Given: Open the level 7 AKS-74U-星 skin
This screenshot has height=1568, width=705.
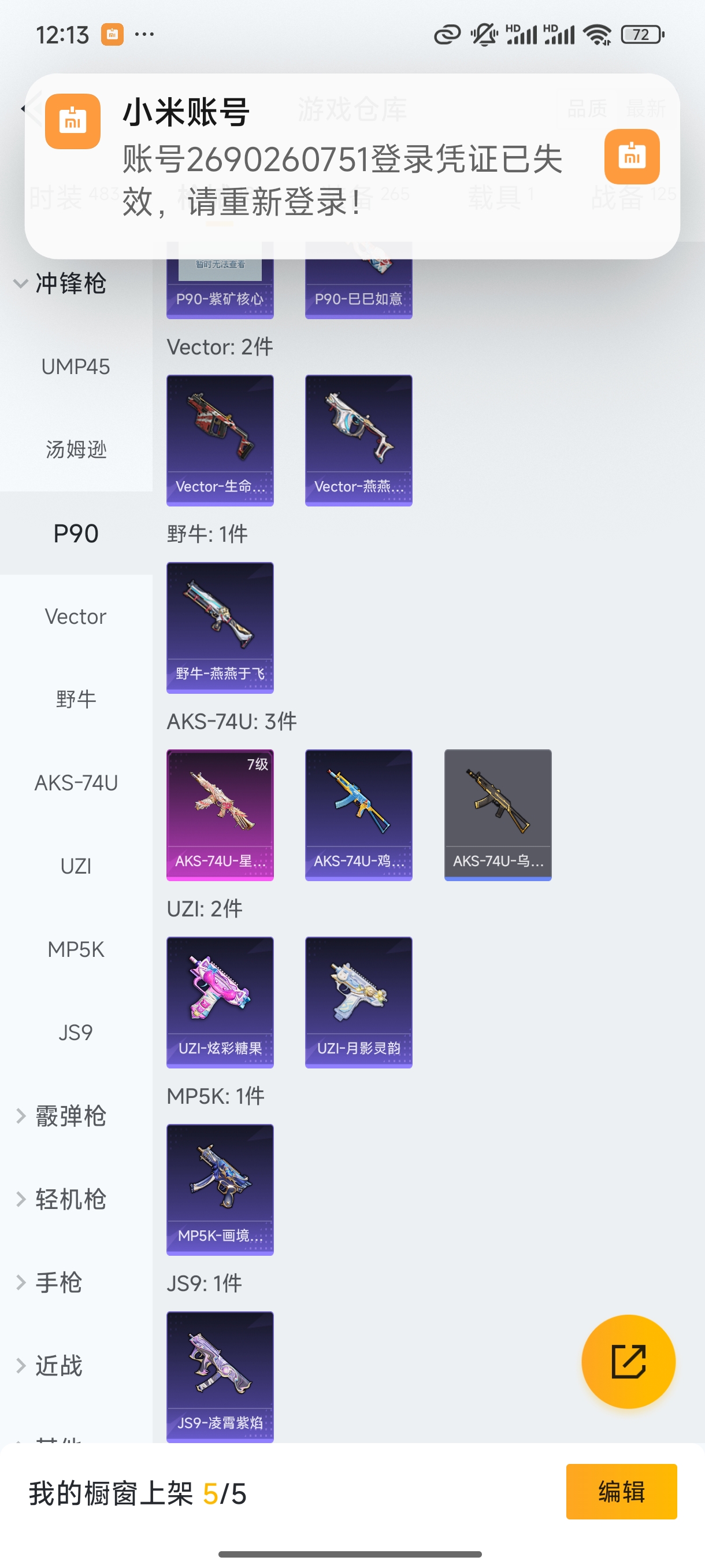Looking at the screenshot, I should [x=220, y=815].
